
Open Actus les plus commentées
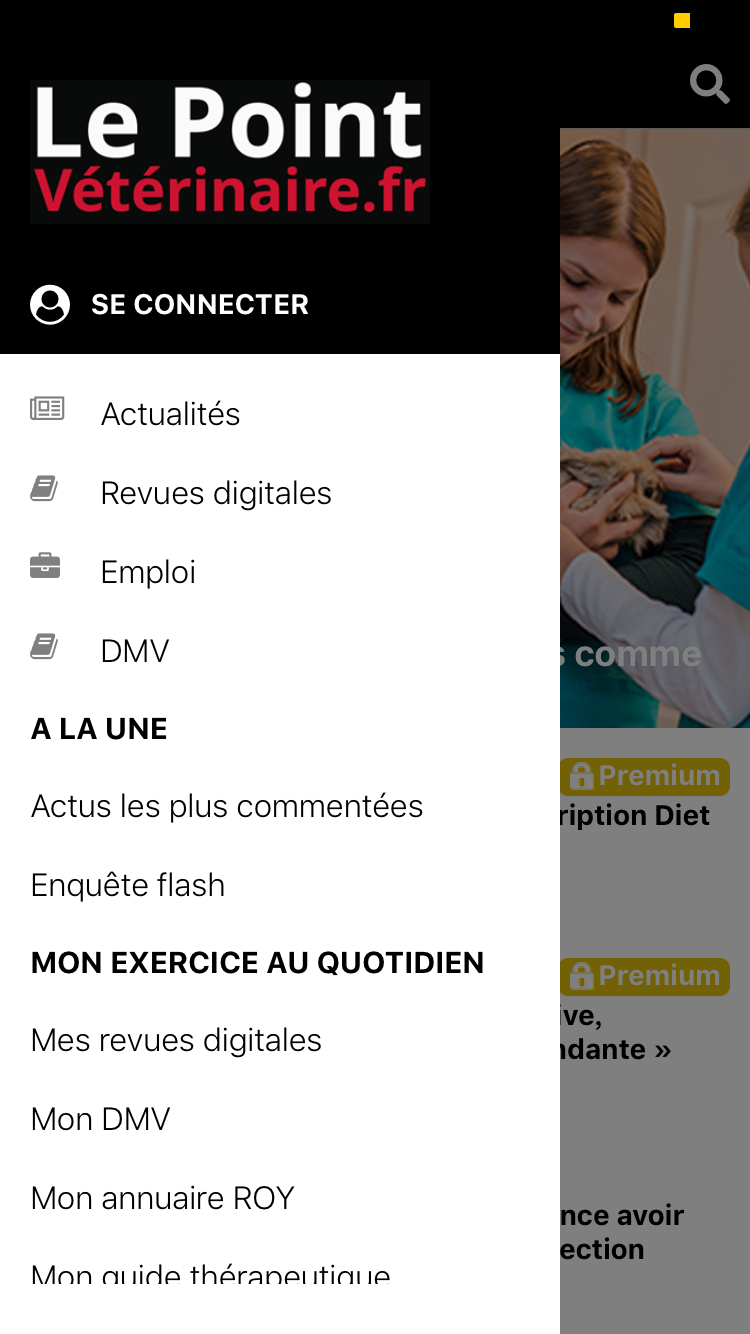227,806
